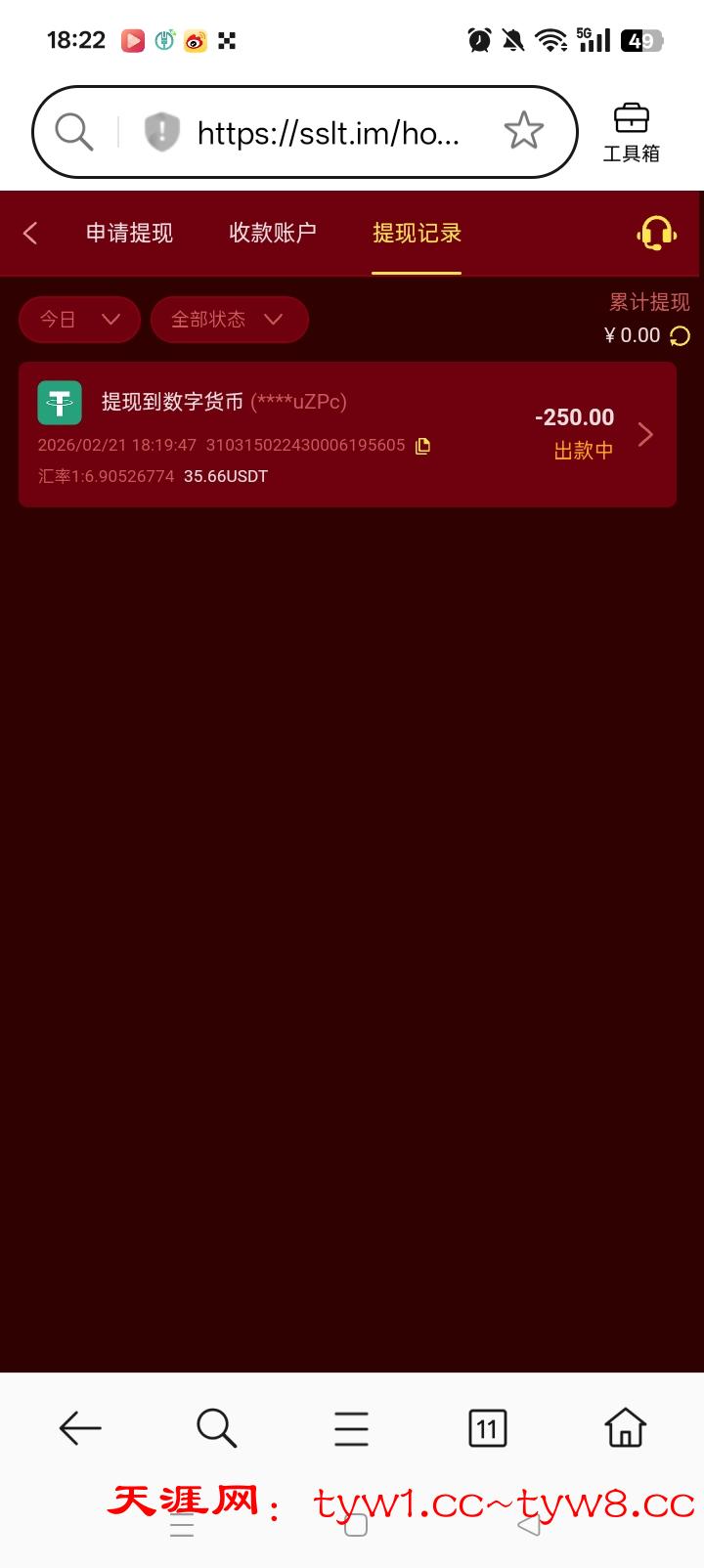This screenshot has height=1568, width=704.
Task: Go to the browser home page
Action: click(x=625, y=1428)
